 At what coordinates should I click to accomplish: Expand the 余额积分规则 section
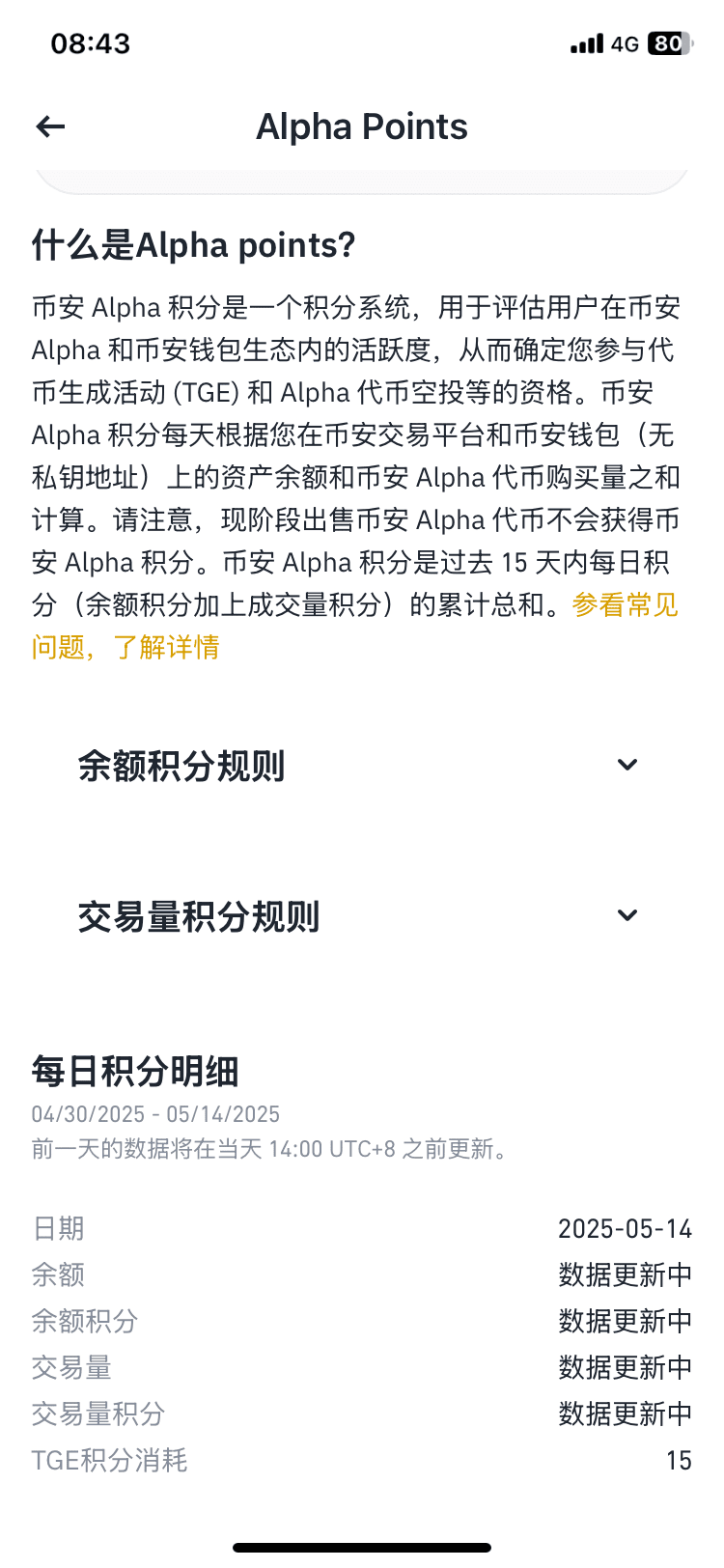(x=361, y=766)
